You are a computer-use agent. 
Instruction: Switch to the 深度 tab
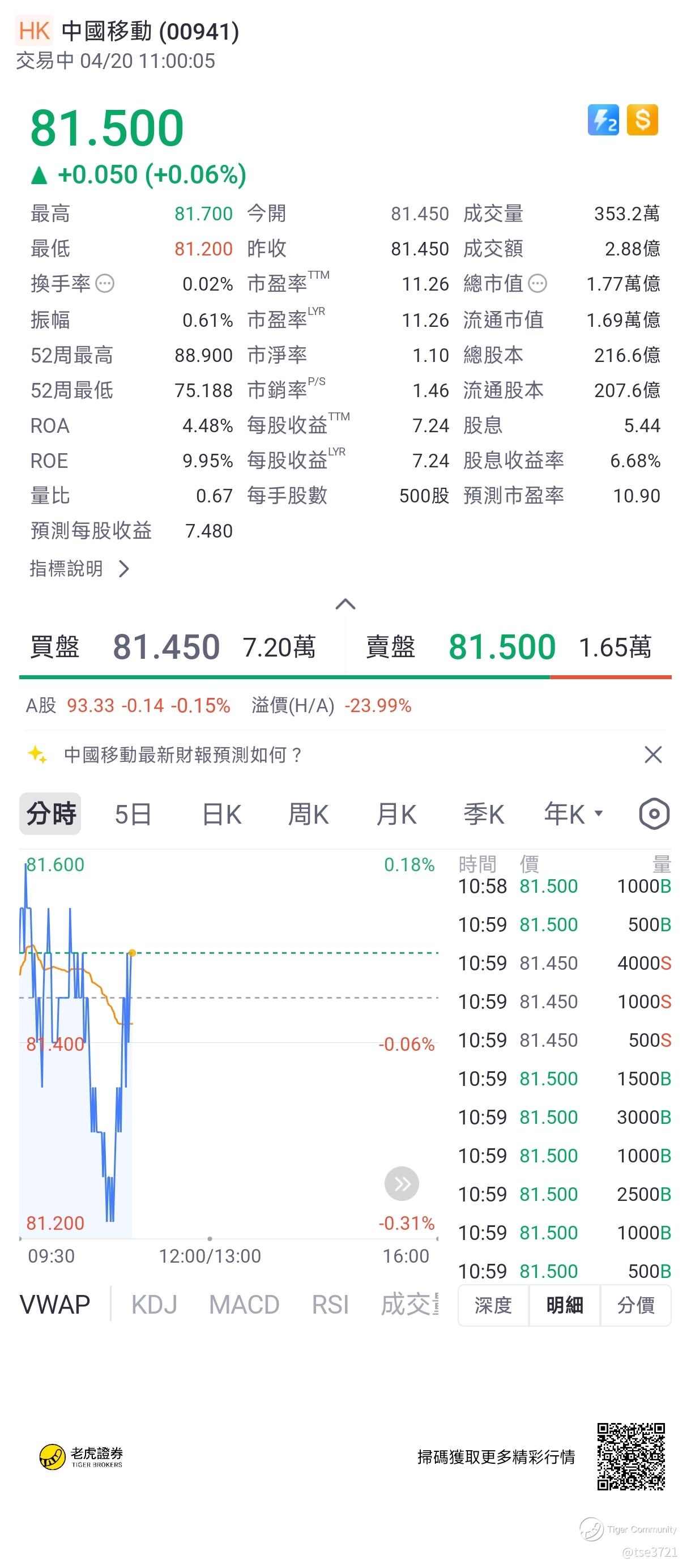tap(493, 1305)
